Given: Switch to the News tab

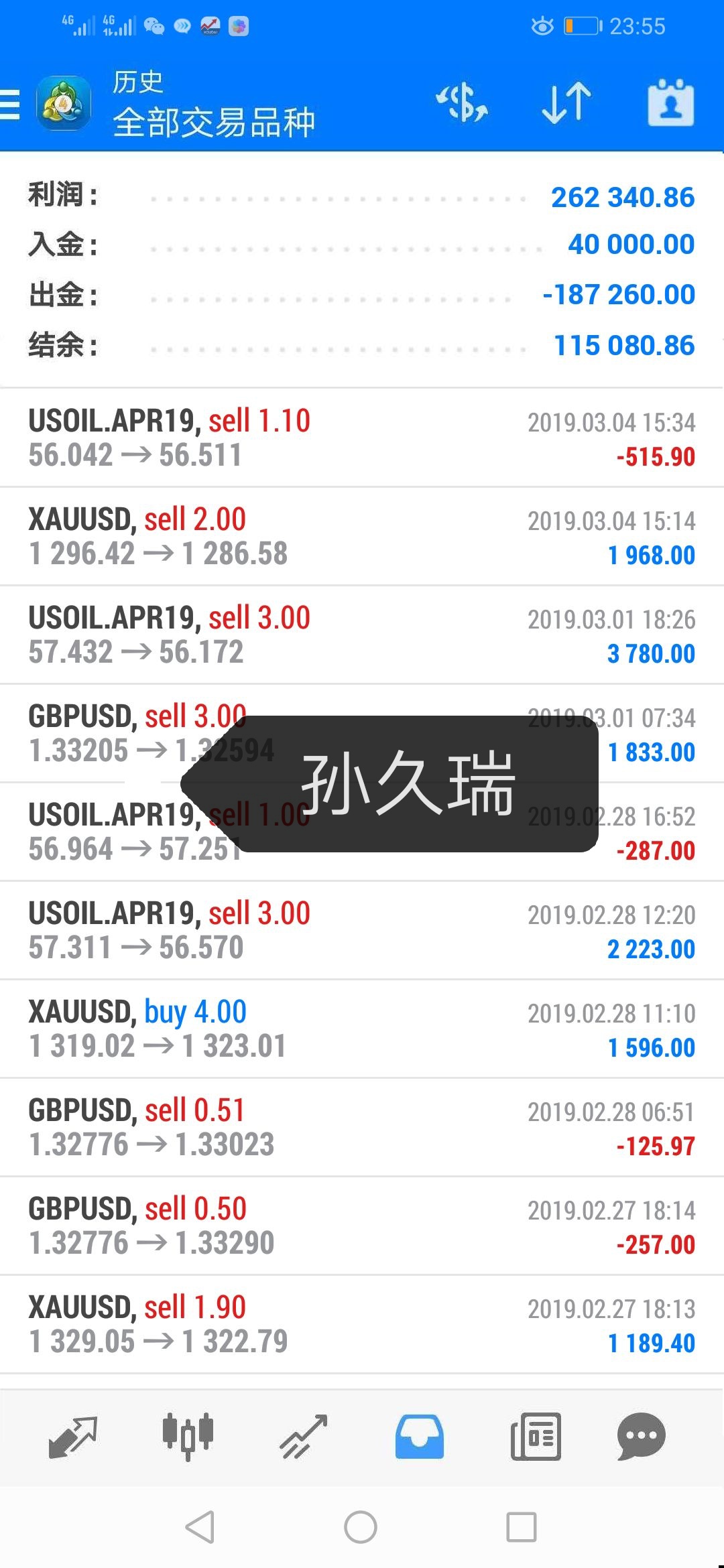Looking at the screenshot, I should click(x=536, y=1437).
